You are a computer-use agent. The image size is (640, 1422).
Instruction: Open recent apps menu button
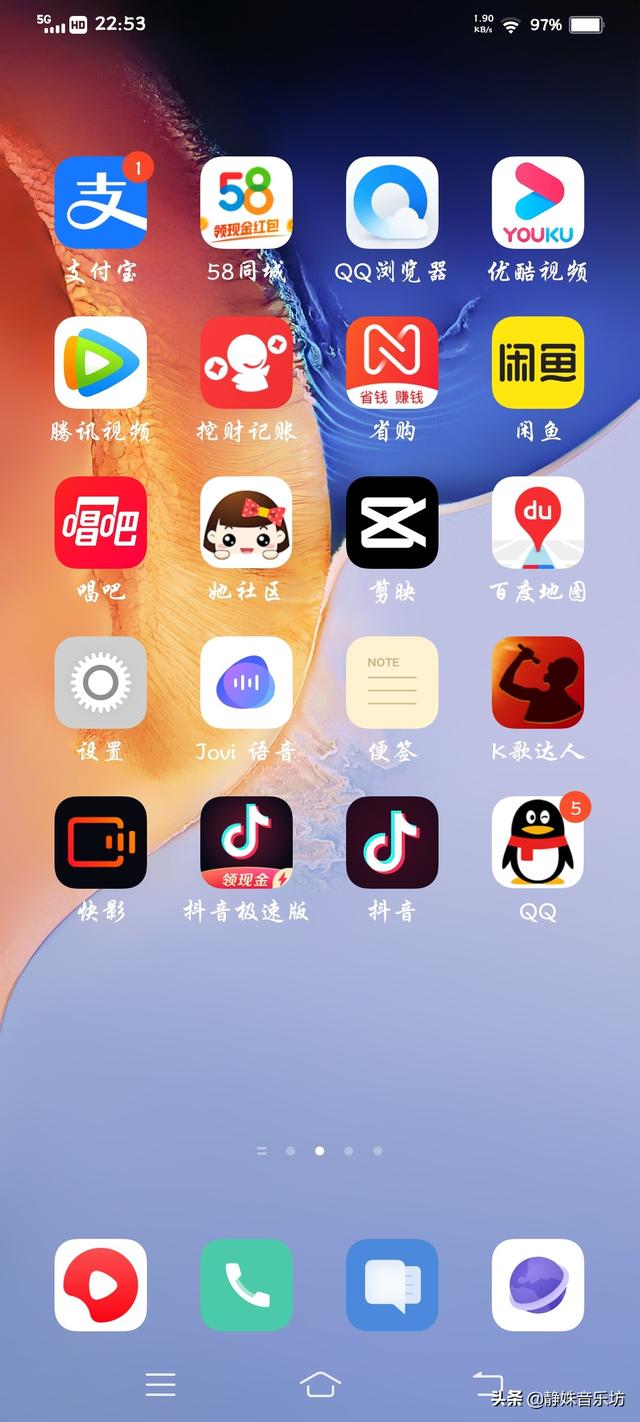(160, 1384)
